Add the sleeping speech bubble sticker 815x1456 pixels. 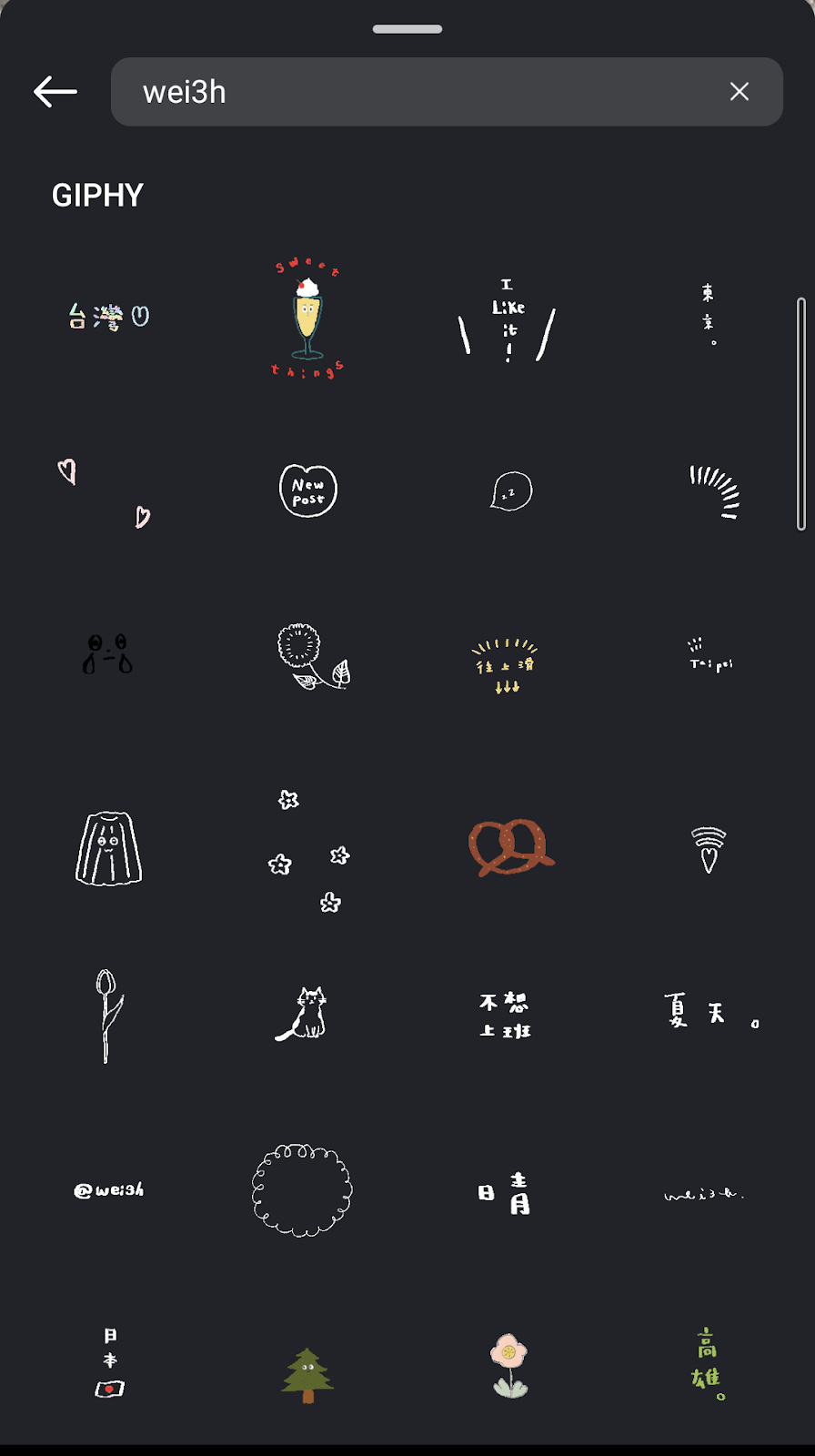pos(510,491)
